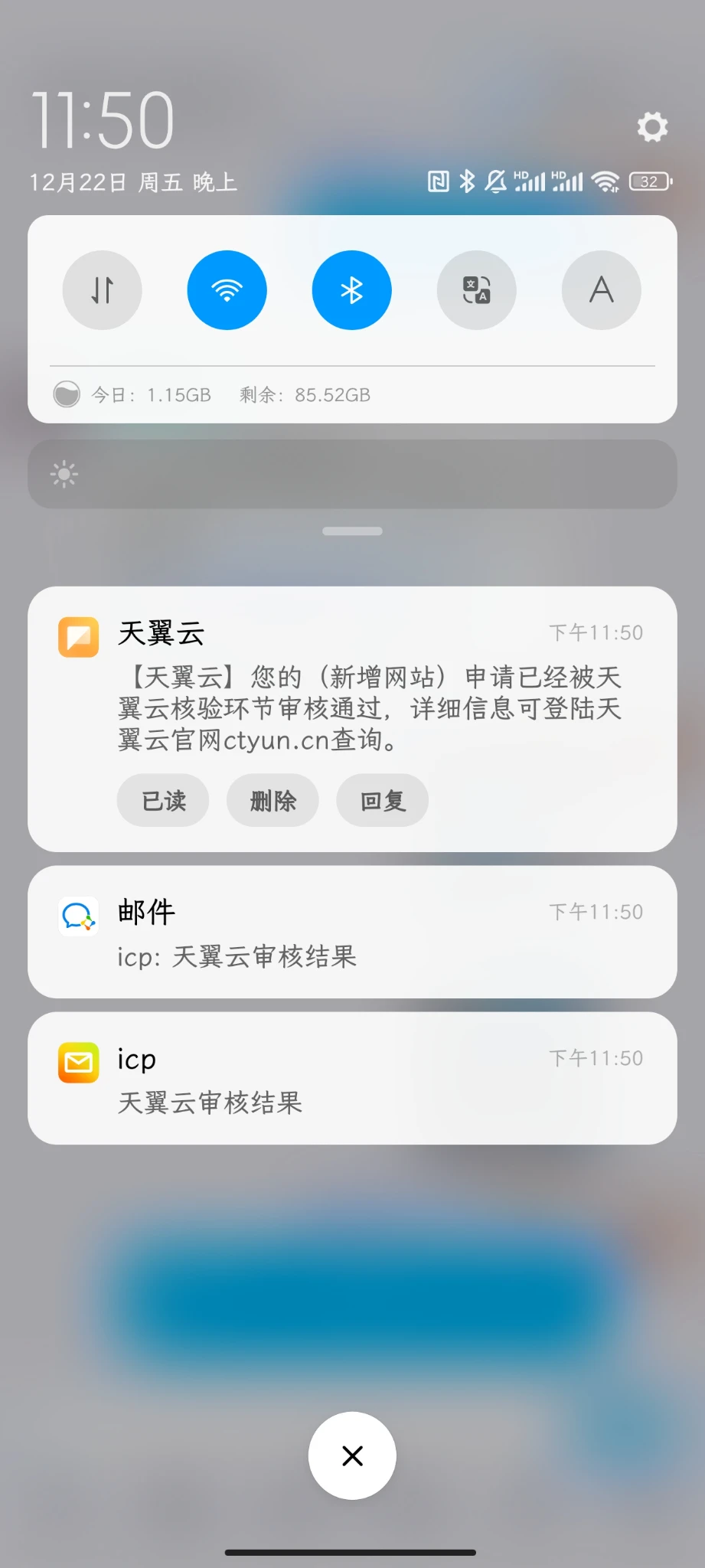Open the 邮件 notification from icp

pos(352,933)
